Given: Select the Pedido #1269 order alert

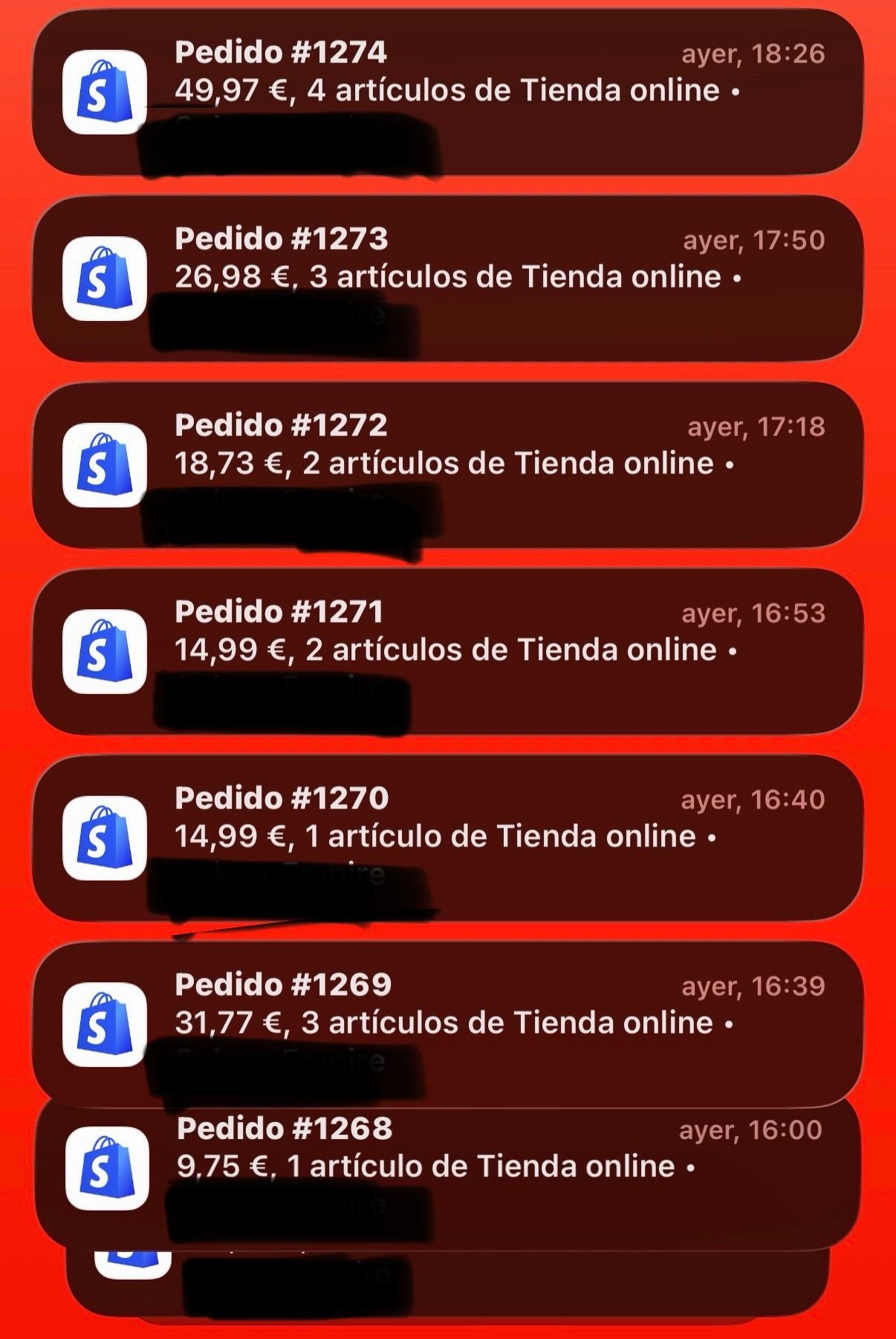Looking at the screenshot, I should tap(447, 1022).
